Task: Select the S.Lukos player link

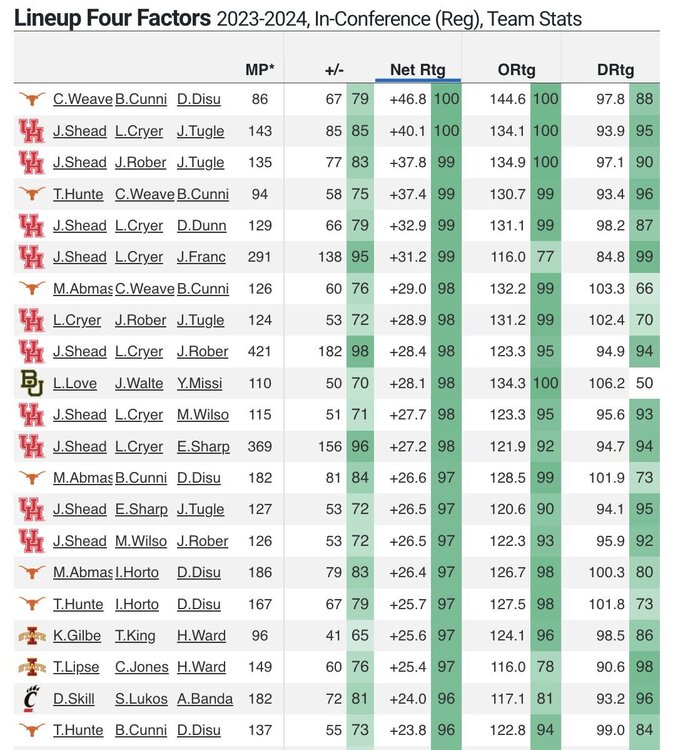Action: pyautogui.click(x=141, y=698)
